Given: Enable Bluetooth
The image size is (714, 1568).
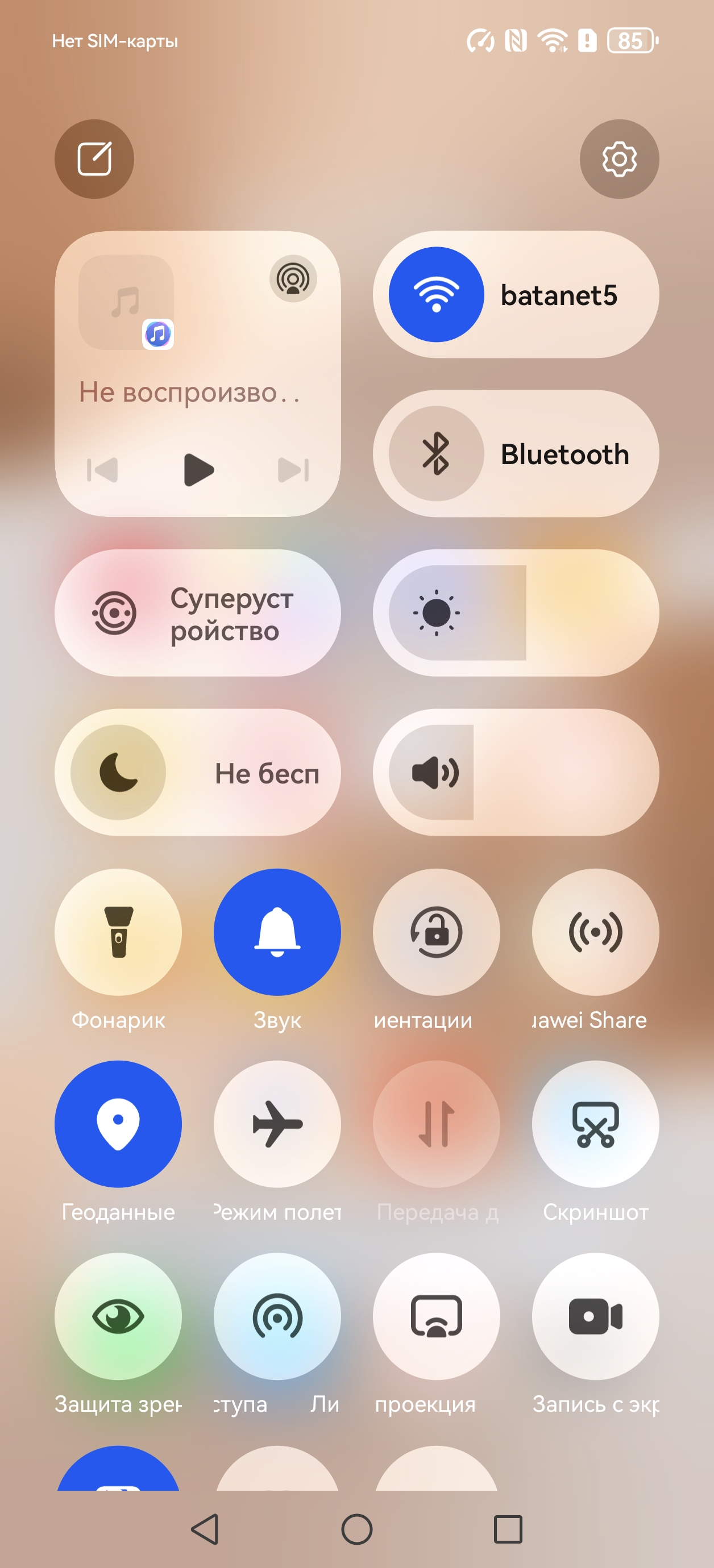Looking at the screenshot, I should [436, 454].
